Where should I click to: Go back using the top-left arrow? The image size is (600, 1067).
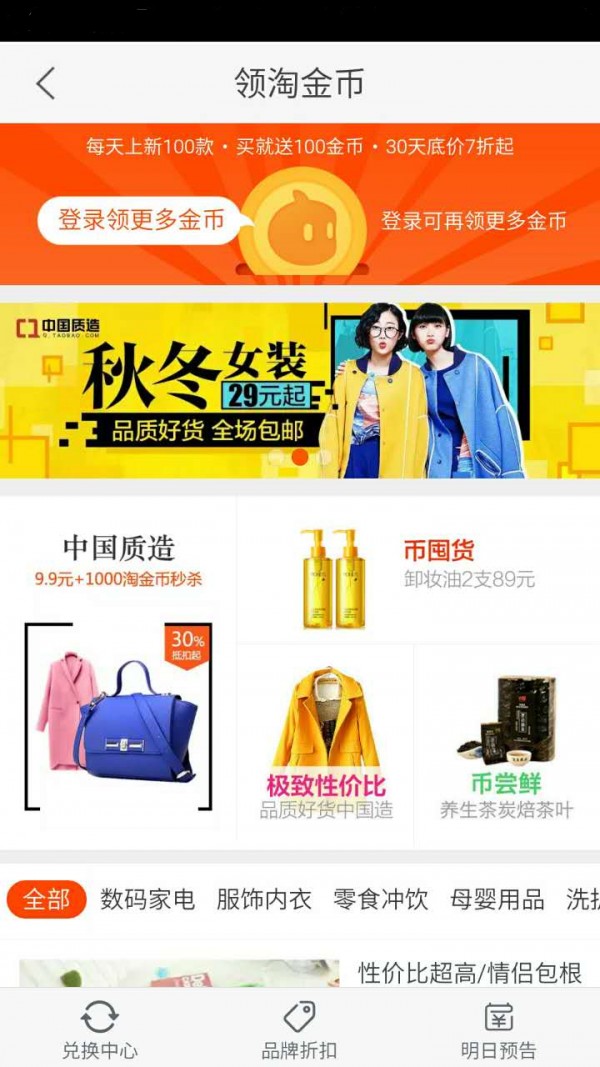(45, 83)
